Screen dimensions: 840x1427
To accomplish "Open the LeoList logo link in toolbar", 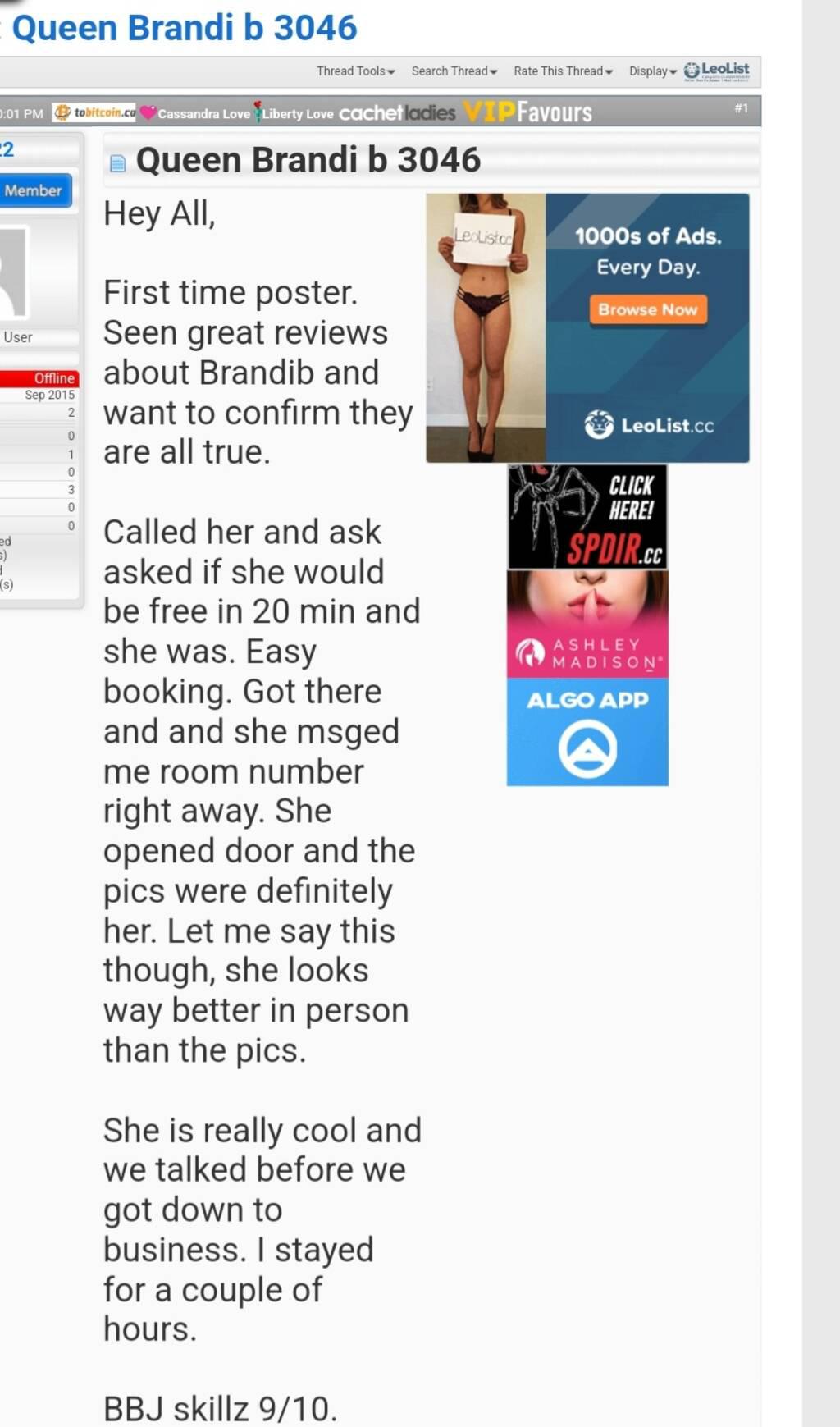I will 717,71.
